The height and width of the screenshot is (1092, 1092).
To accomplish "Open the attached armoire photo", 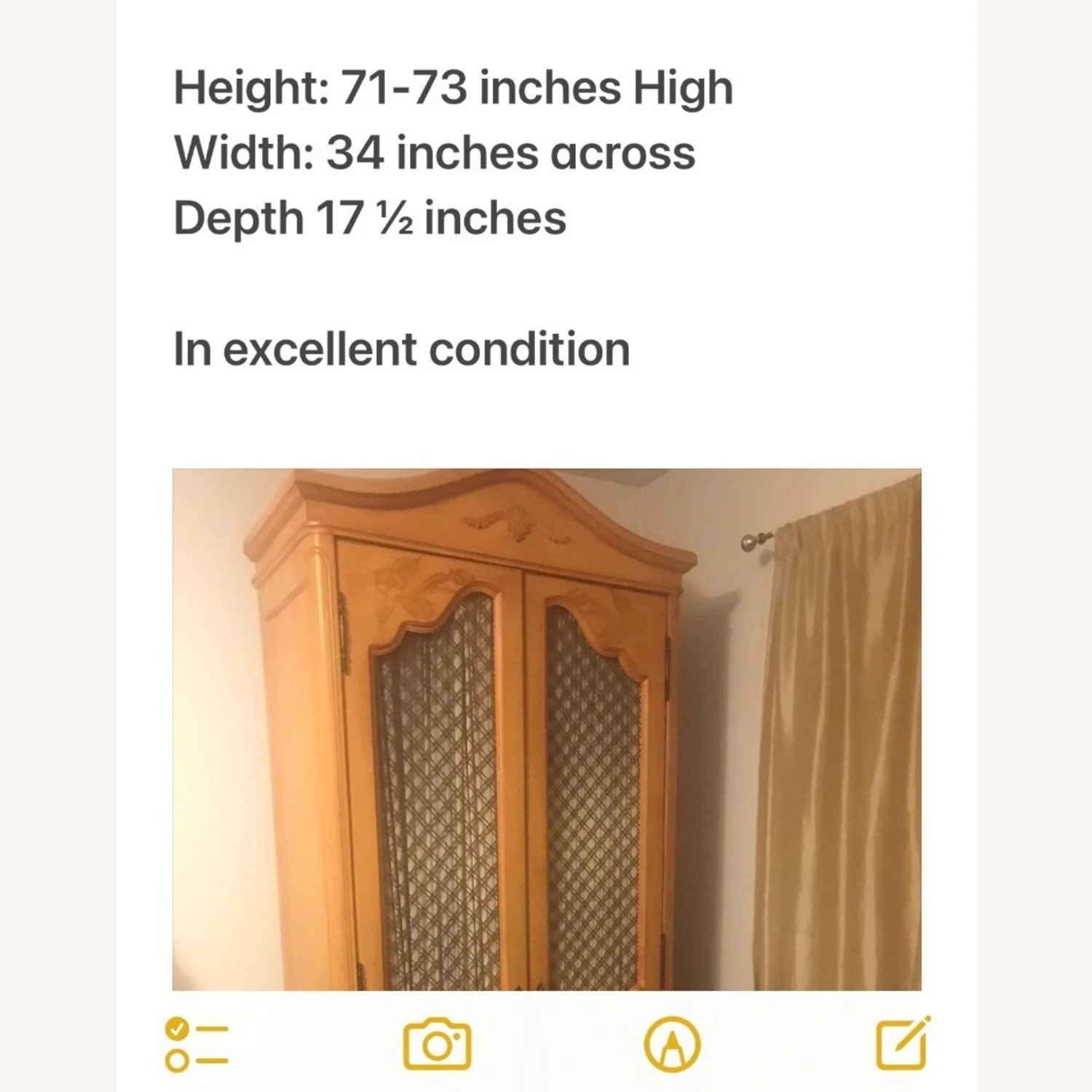I will pyautogui.click(x=546, y=729).
